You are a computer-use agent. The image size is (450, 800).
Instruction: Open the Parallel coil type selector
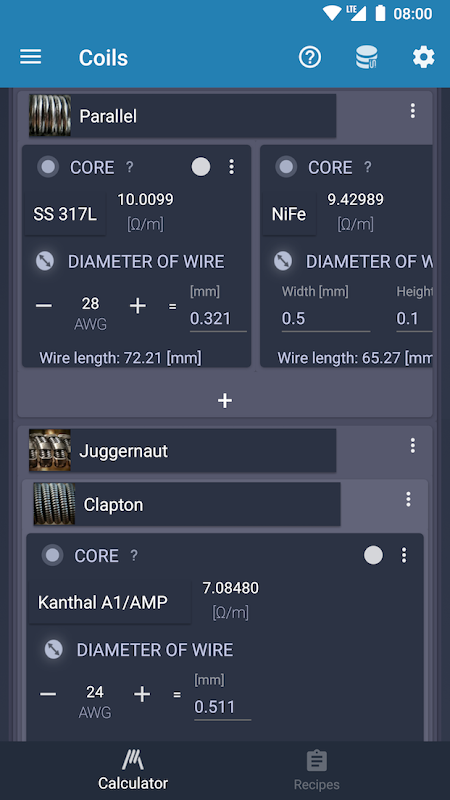(182, 116)
